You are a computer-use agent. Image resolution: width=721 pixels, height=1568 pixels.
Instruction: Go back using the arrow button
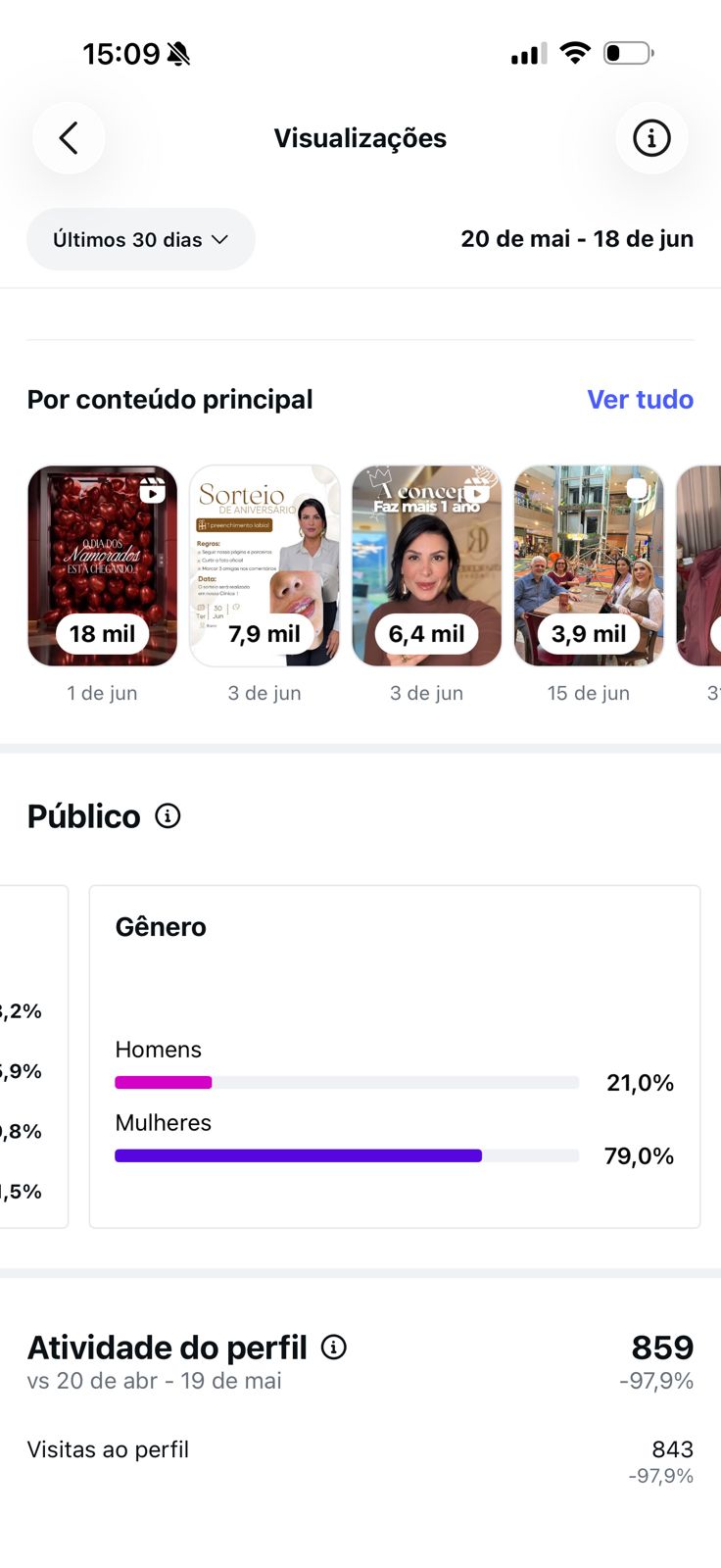coord(69,138)
